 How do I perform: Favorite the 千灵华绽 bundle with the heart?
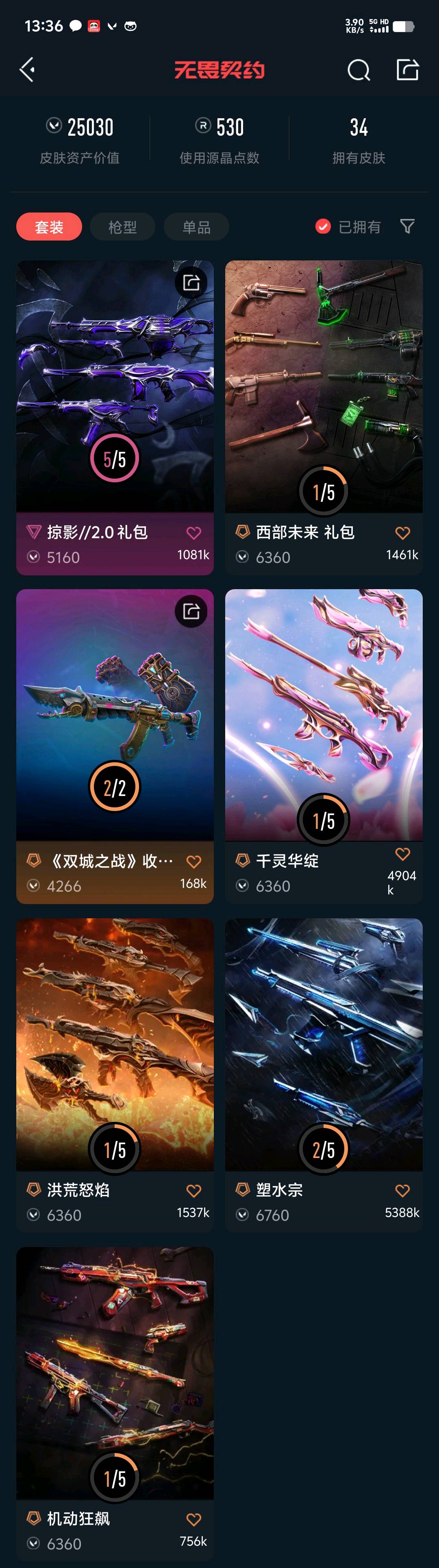pyautogui.click(x=402, y=854)
